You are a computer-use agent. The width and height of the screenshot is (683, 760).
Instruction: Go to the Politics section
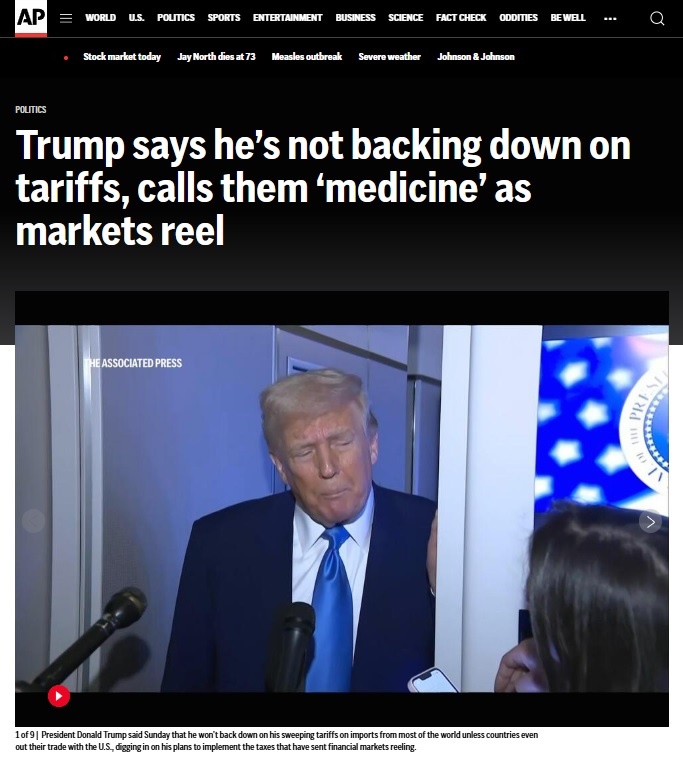(x=176, y=18)
